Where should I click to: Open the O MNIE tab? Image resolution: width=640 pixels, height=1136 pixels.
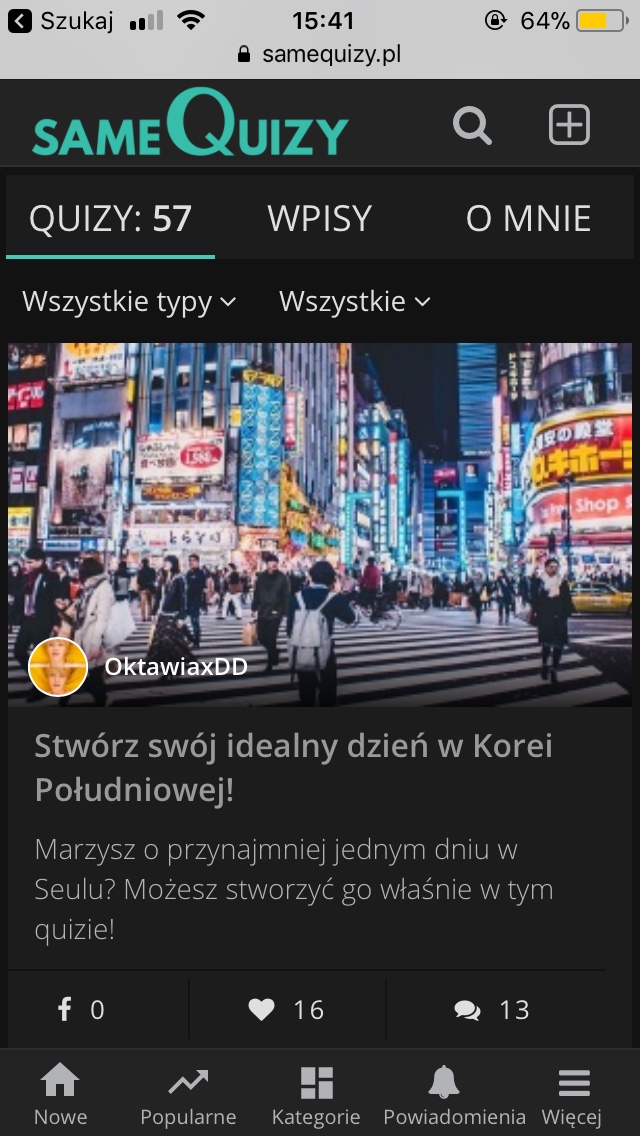pos(528,219)
